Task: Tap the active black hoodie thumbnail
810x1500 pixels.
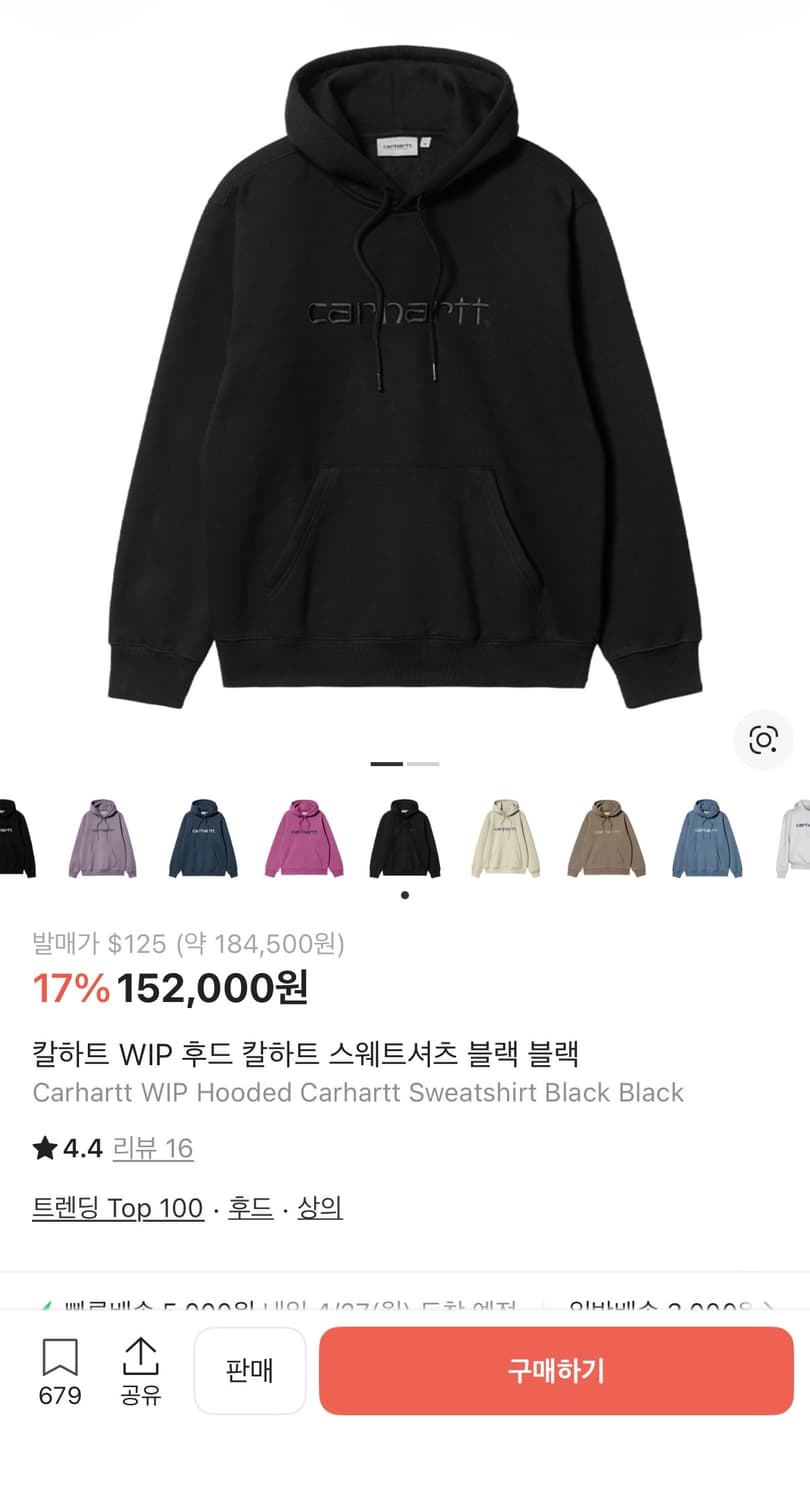Action: click(x=404, y=840)
